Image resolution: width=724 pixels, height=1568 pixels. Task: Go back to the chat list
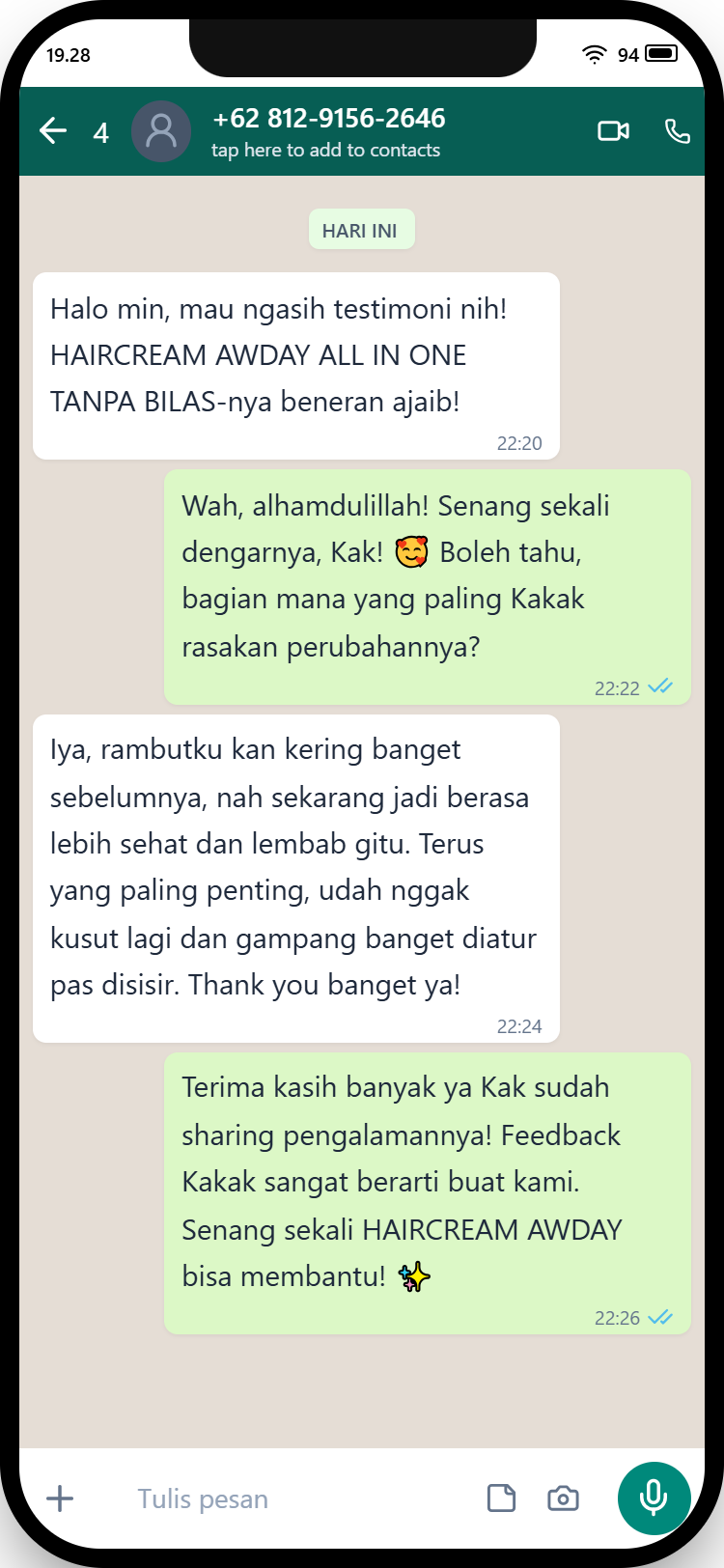click(53, 131)
